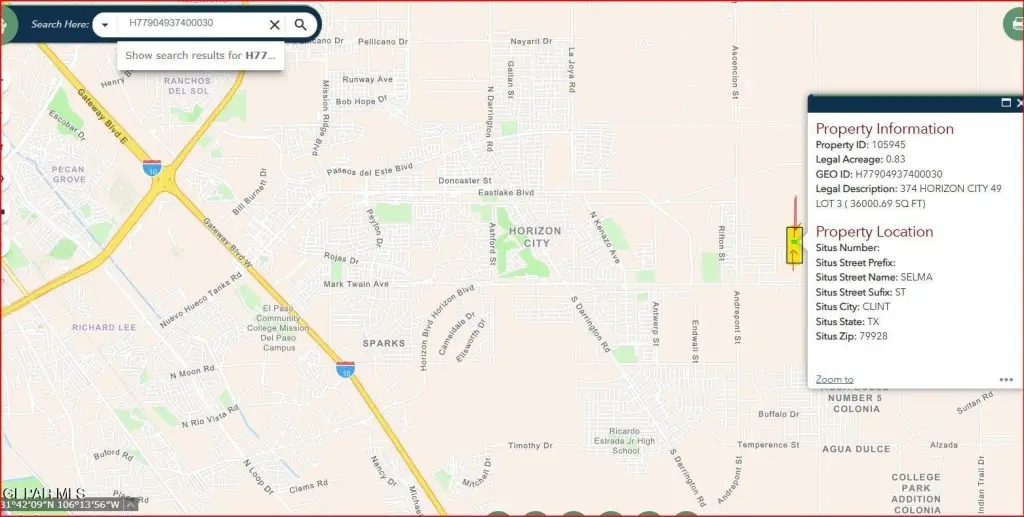Tap the "Zoom to" link
This screenshot has height=517, width=1024.
click(834, 379)
